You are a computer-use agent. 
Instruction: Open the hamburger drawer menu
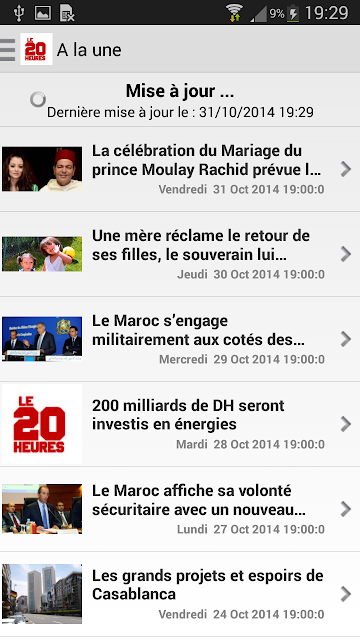(8, 50)
